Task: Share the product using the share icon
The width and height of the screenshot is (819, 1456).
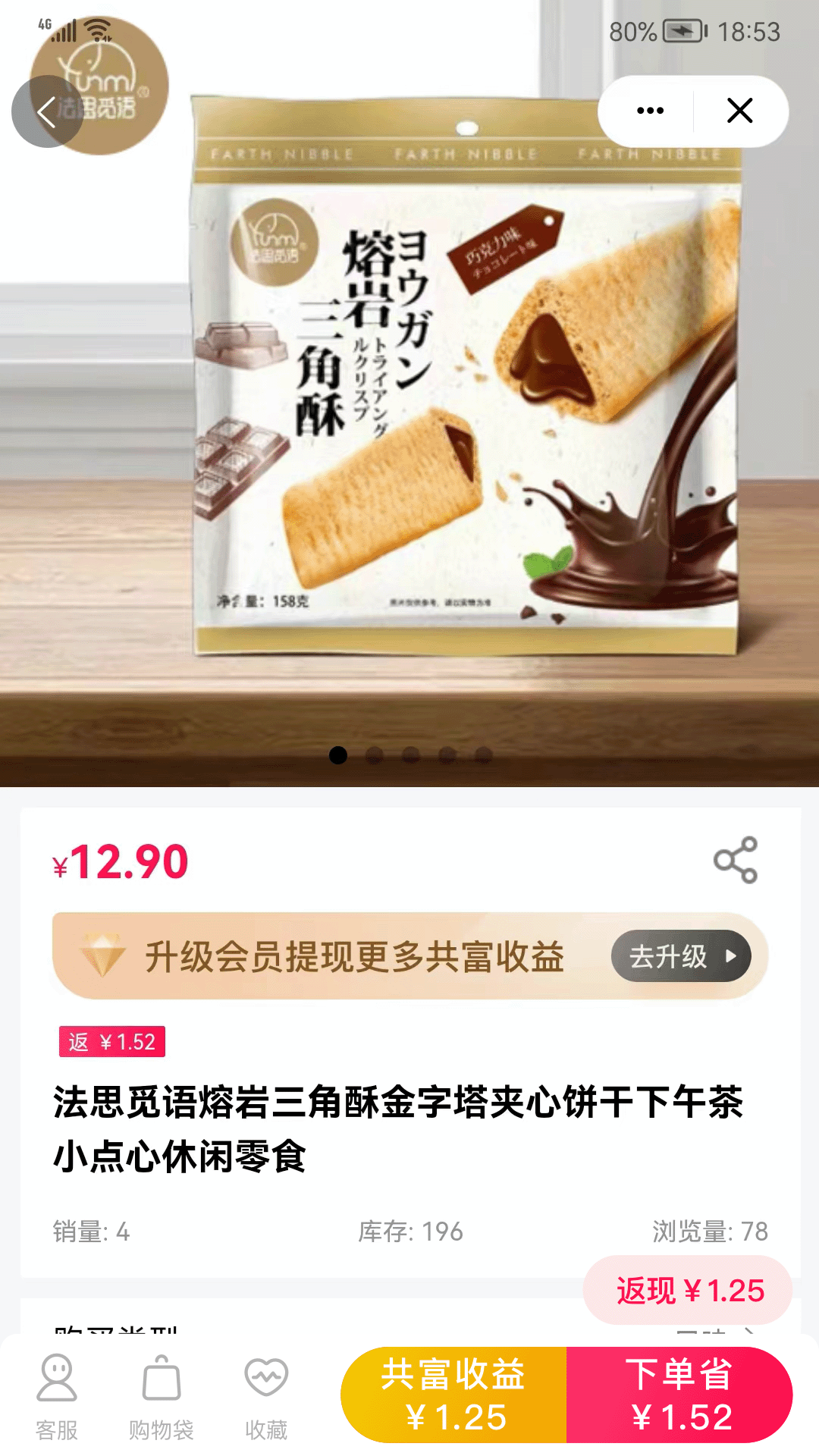Action: (737, 859)
